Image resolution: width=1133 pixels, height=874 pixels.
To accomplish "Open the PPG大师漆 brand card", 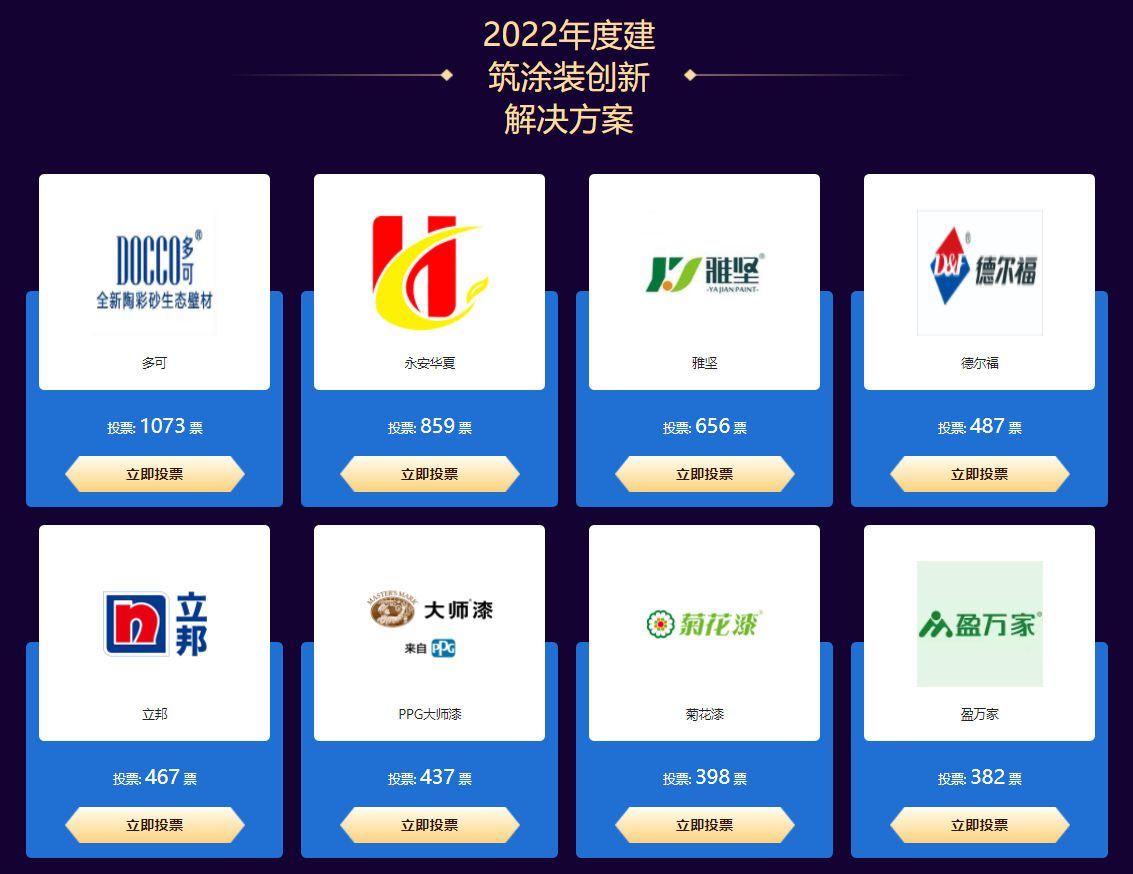I will click(429, 631).
